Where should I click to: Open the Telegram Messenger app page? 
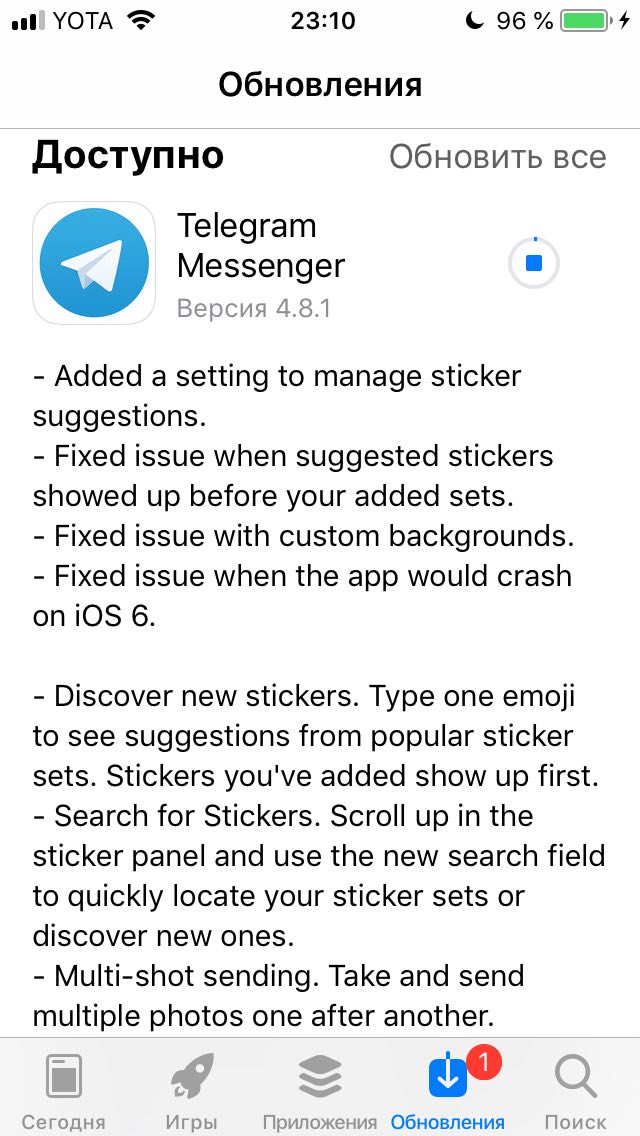pos(95,264)
